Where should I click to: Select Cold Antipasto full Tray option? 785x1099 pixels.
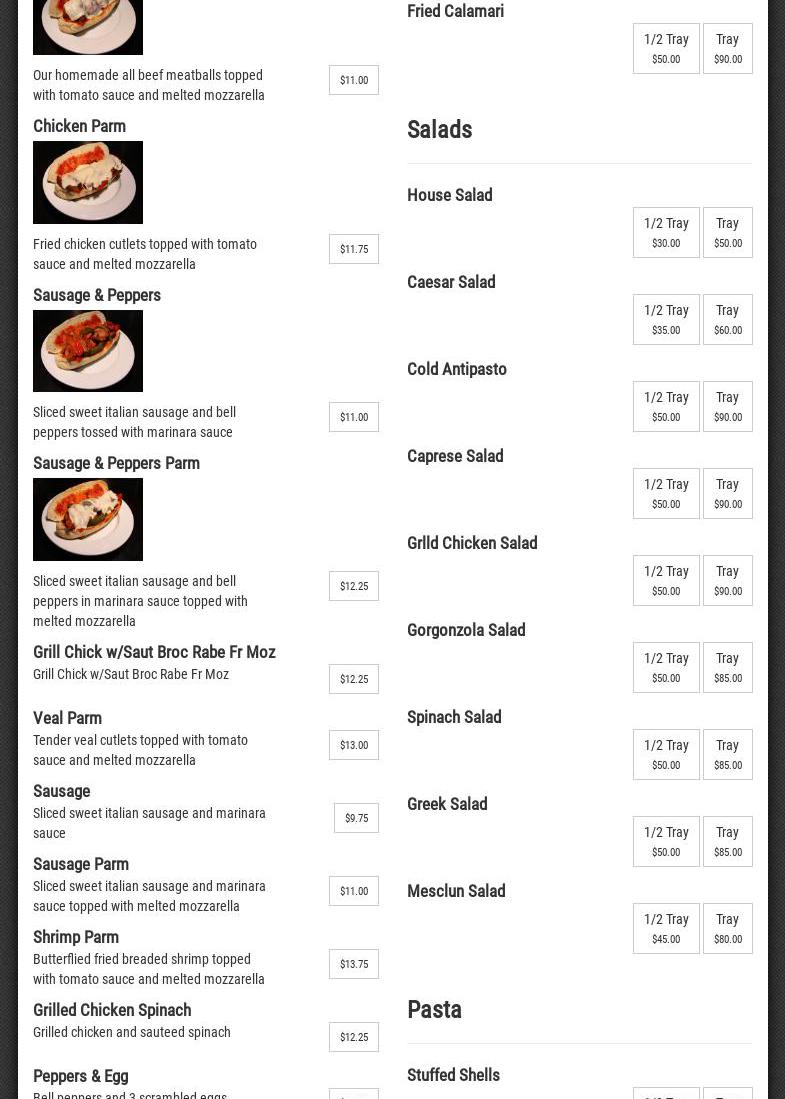tap(727, 406)
